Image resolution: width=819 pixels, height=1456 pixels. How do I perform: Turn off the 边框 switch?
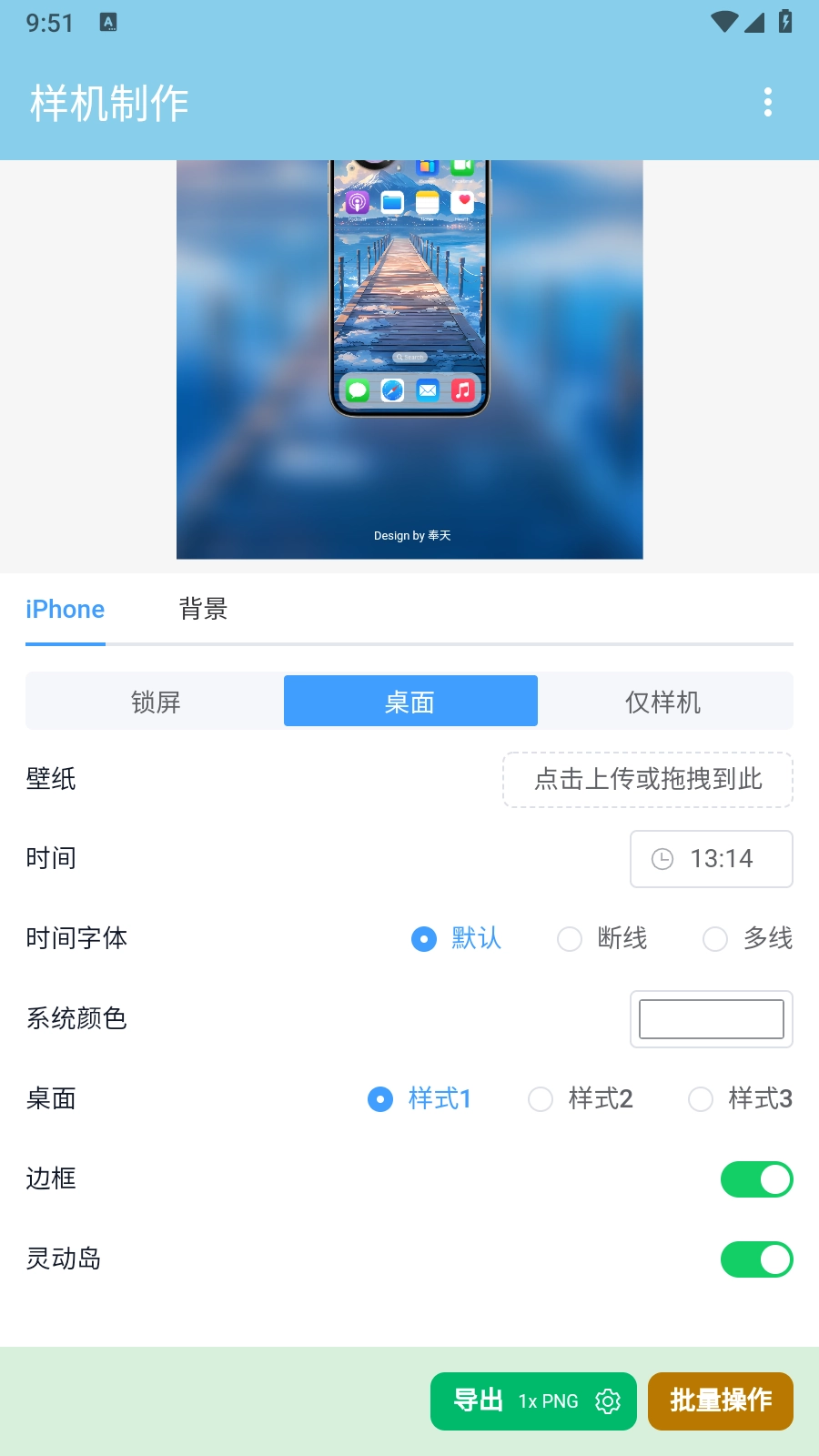click(x=756, y=1179)
